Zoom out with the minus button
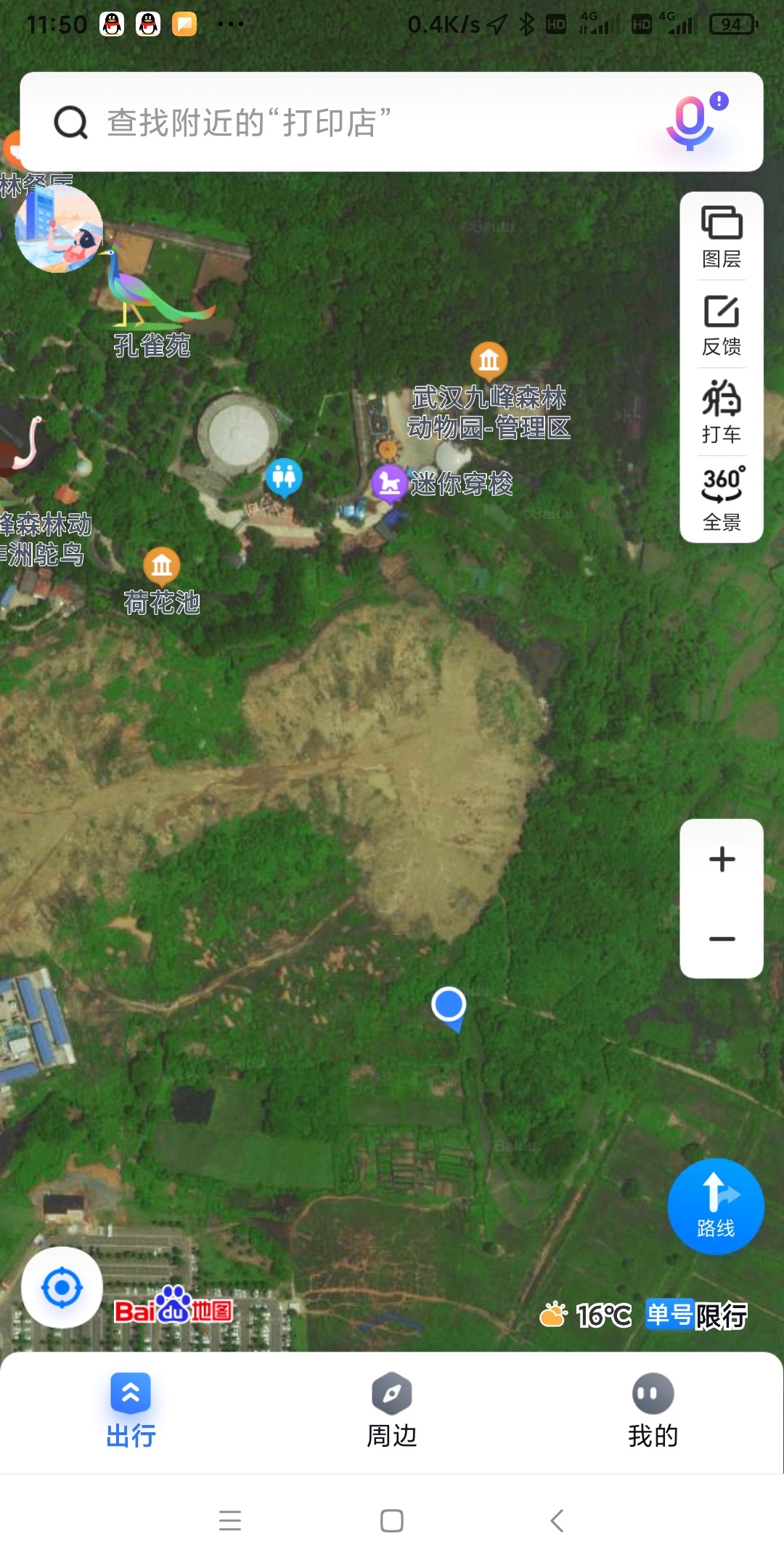784x1568 pixels. 722,939
